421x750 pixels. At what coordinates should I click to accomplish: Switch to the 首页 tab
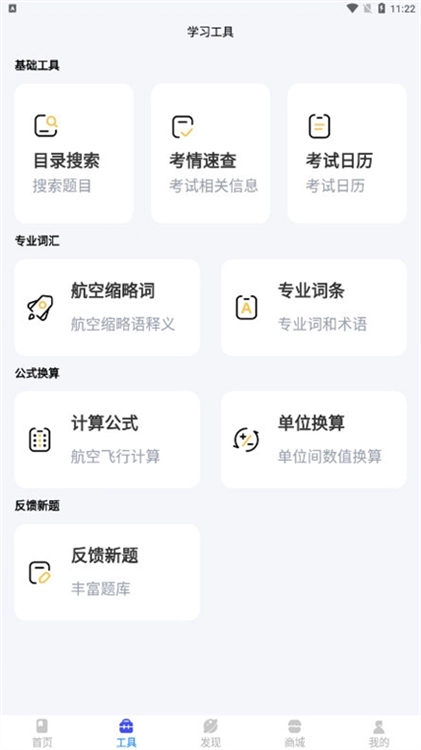pos(42,733)
